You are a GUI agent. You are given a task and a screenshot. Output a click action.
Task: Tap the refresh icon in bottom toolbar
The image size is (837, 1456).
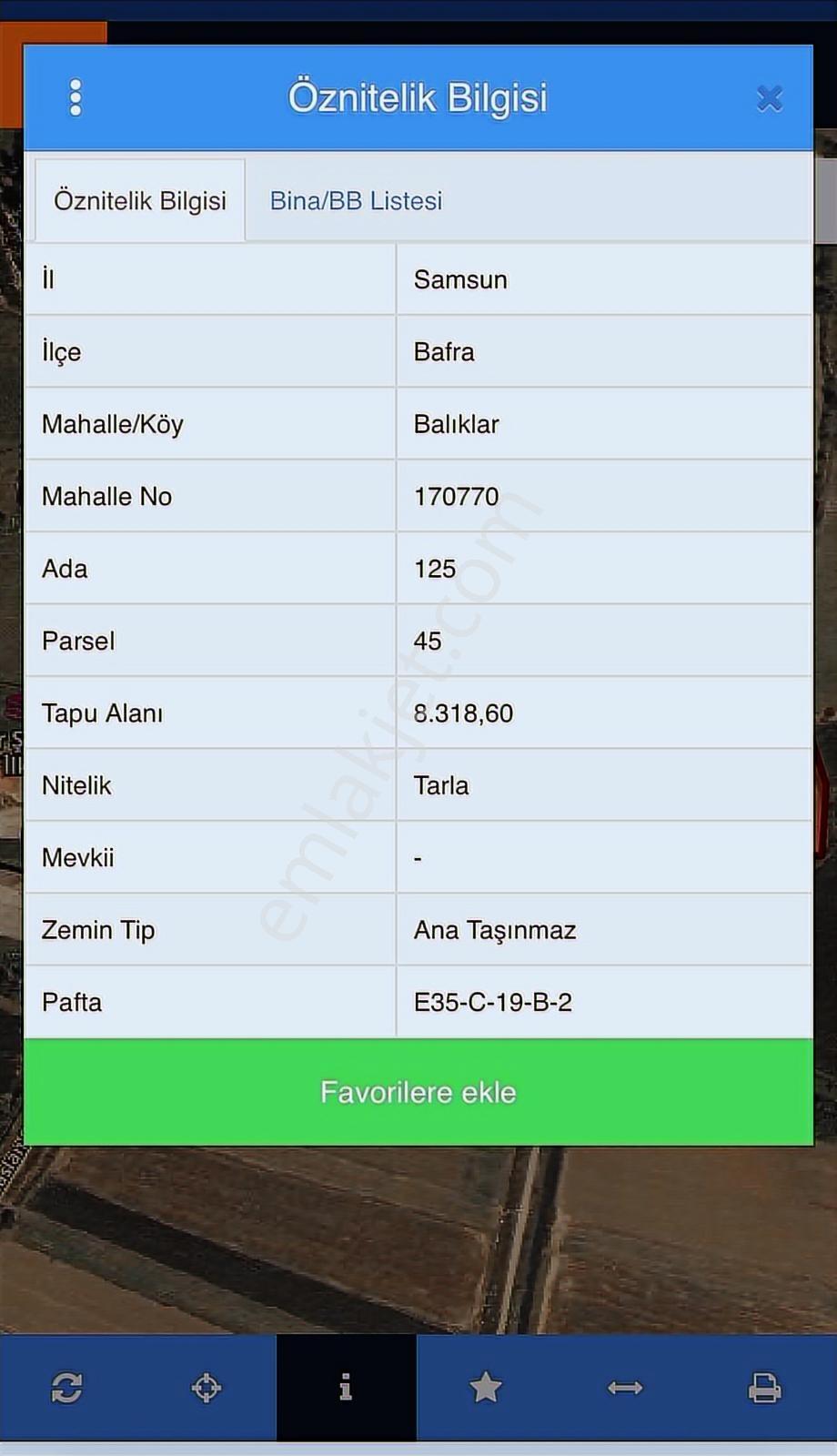click(66, 1388)
